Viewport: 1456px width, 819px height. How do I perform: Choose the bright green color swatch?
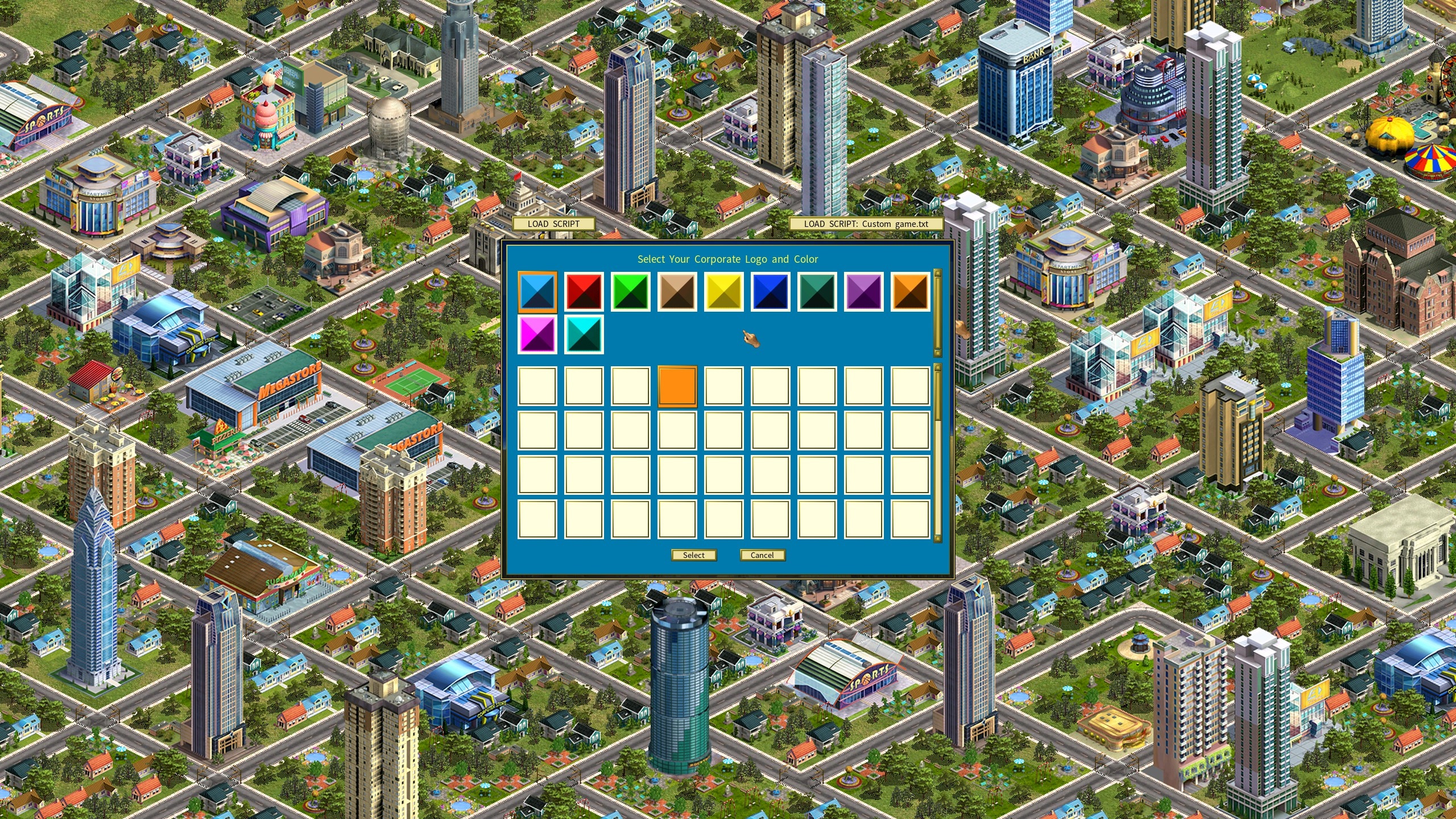click(x=631, y=292)
